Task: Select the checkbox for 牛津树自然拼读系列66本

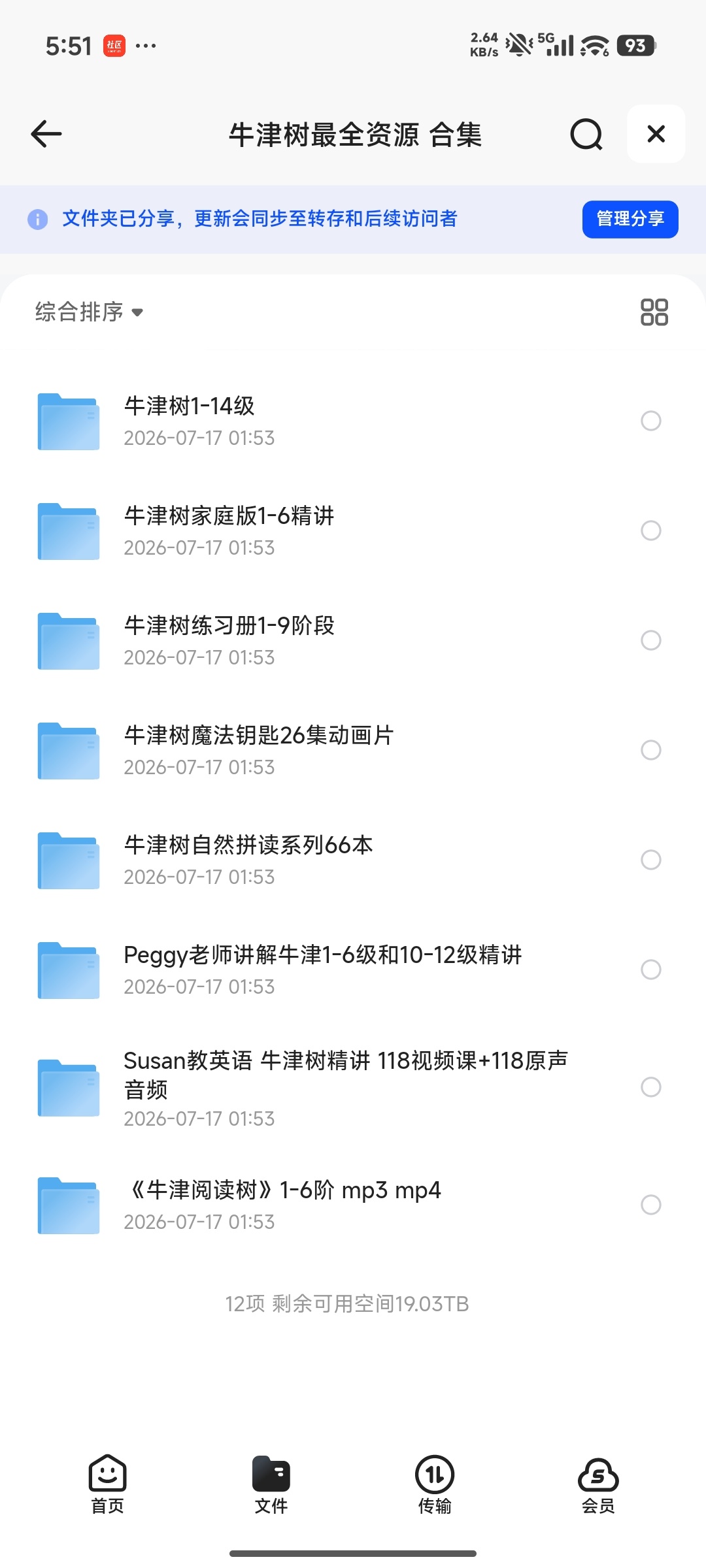Action: pos(650,860)
